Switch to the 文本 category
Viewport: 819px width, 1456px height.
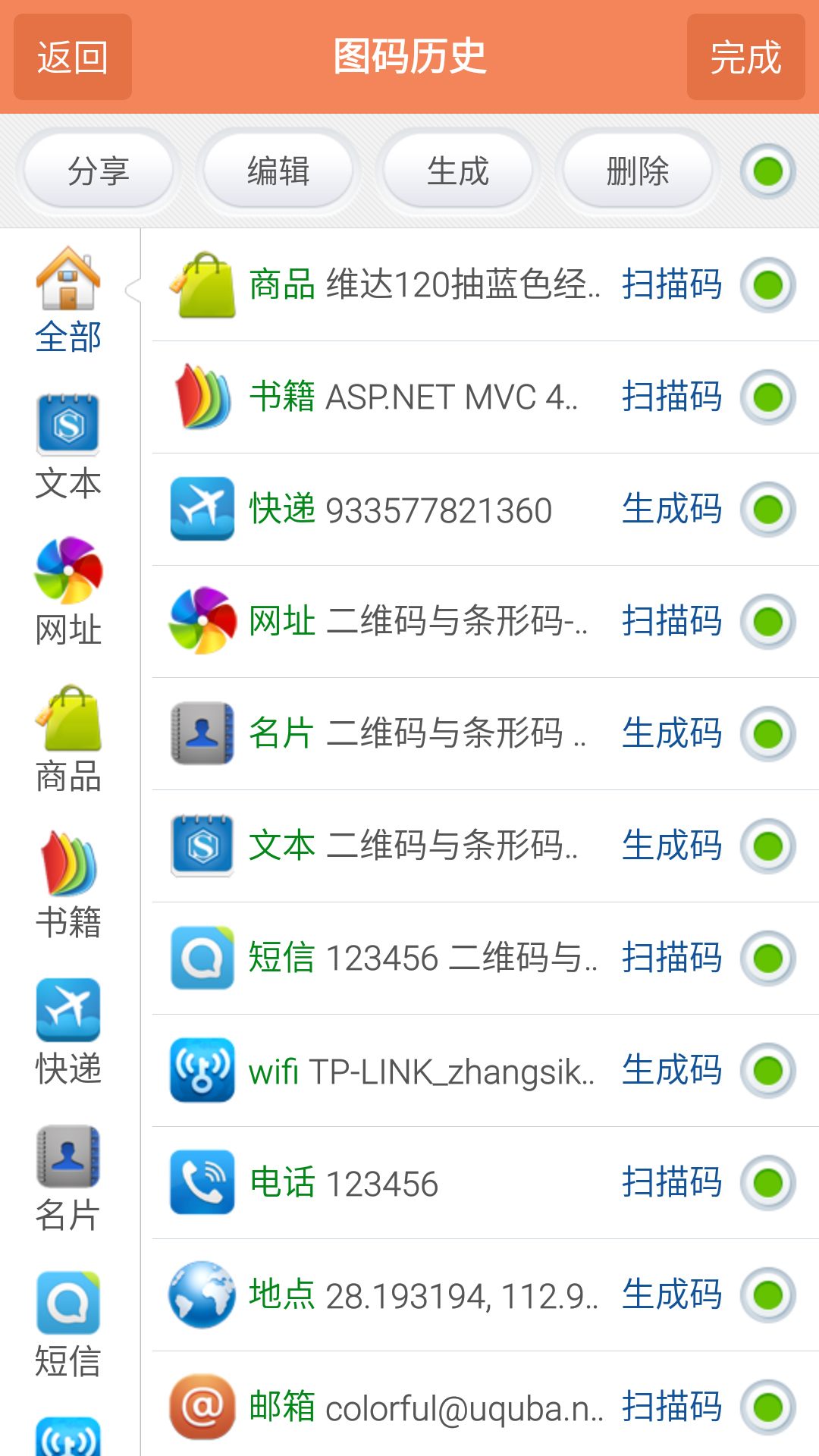[68, 447]
